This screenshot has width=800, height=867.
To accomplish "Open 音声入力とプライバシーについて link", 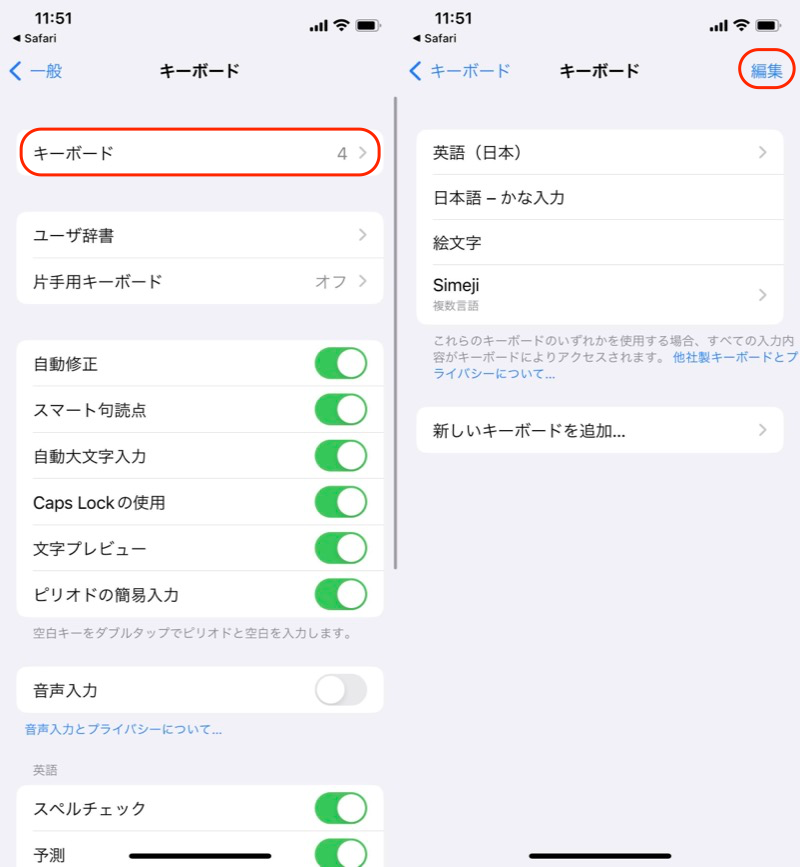I will tap(123, 730).
